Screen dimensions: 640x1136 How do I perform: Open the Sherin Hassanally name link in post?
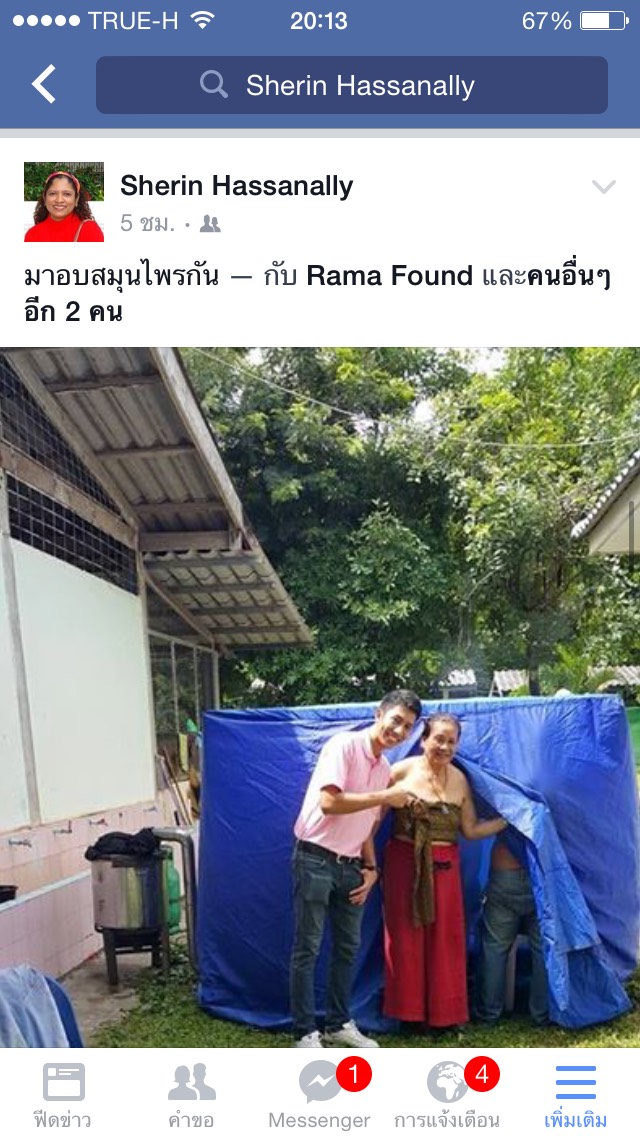coord(236,185)
